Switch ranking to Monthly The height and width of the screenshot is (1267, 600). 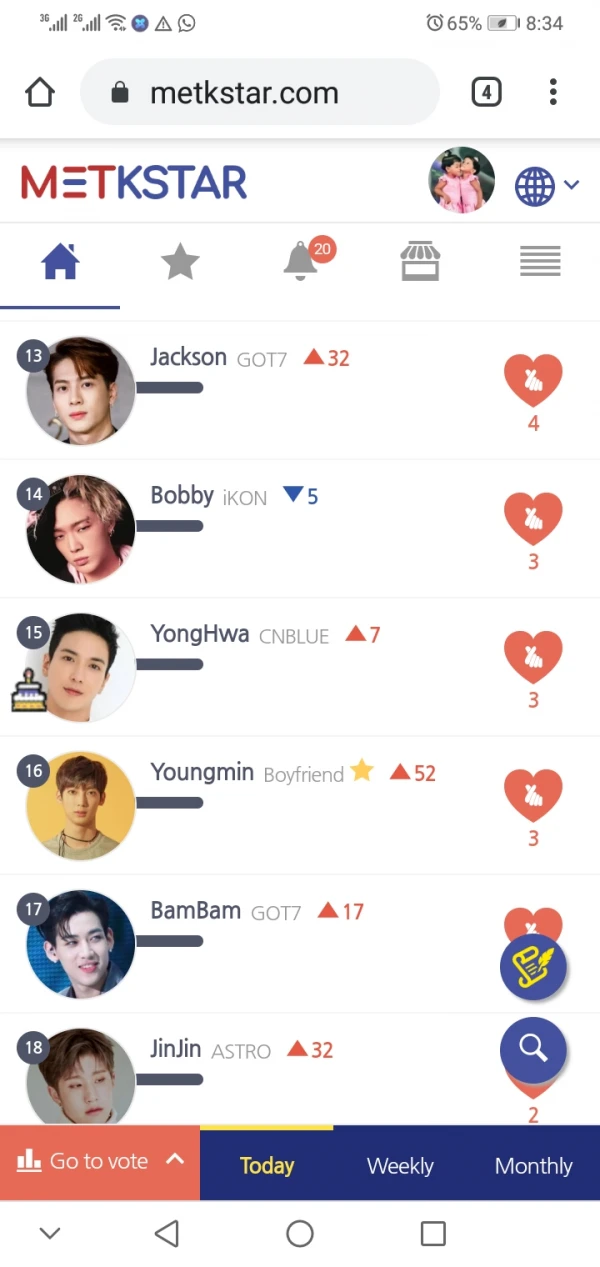(x=533, y=1166)
